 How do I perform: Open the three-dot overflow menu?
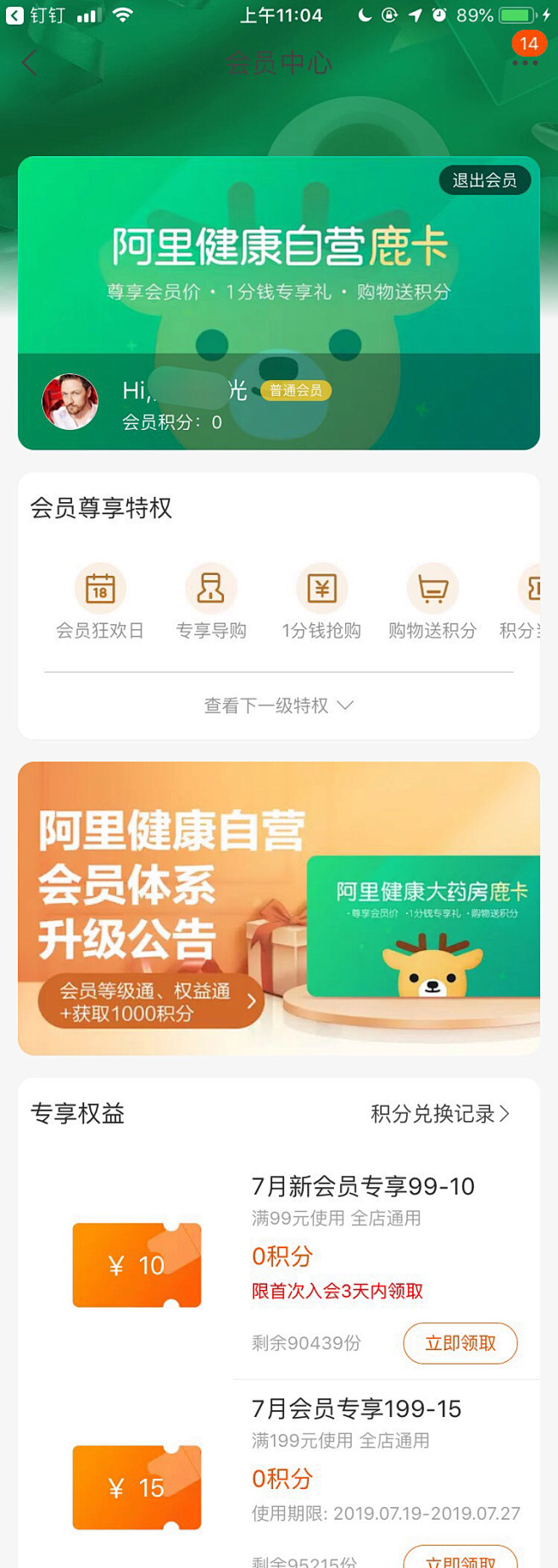pos(524,63)
